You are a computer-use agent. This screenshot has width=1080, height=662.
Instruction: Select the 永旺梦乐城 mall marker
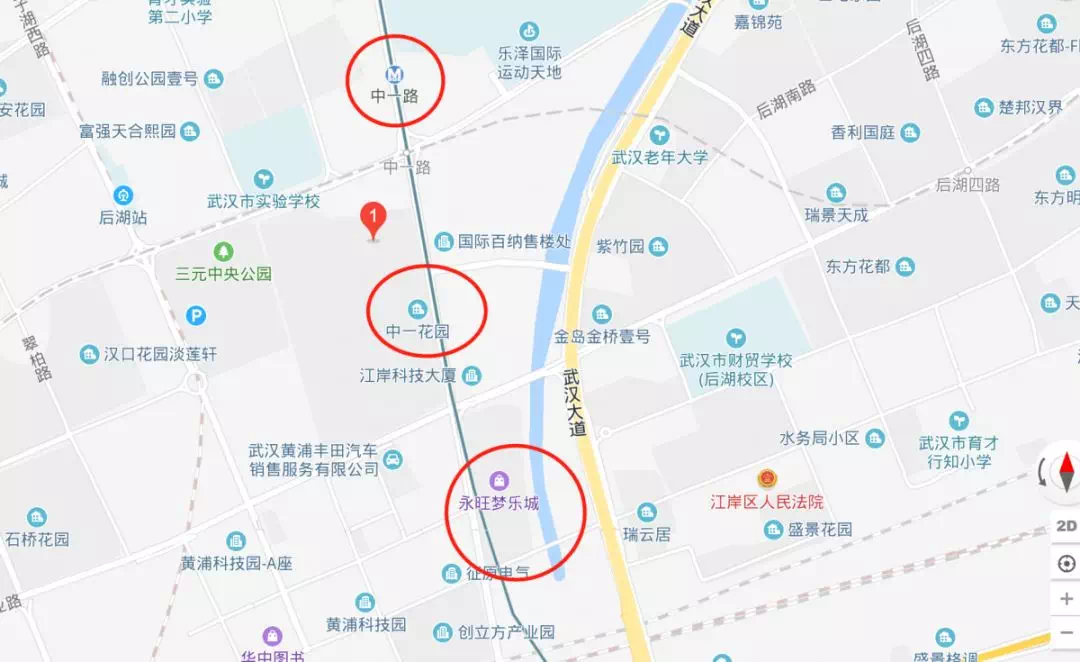(x=499, y=481)
